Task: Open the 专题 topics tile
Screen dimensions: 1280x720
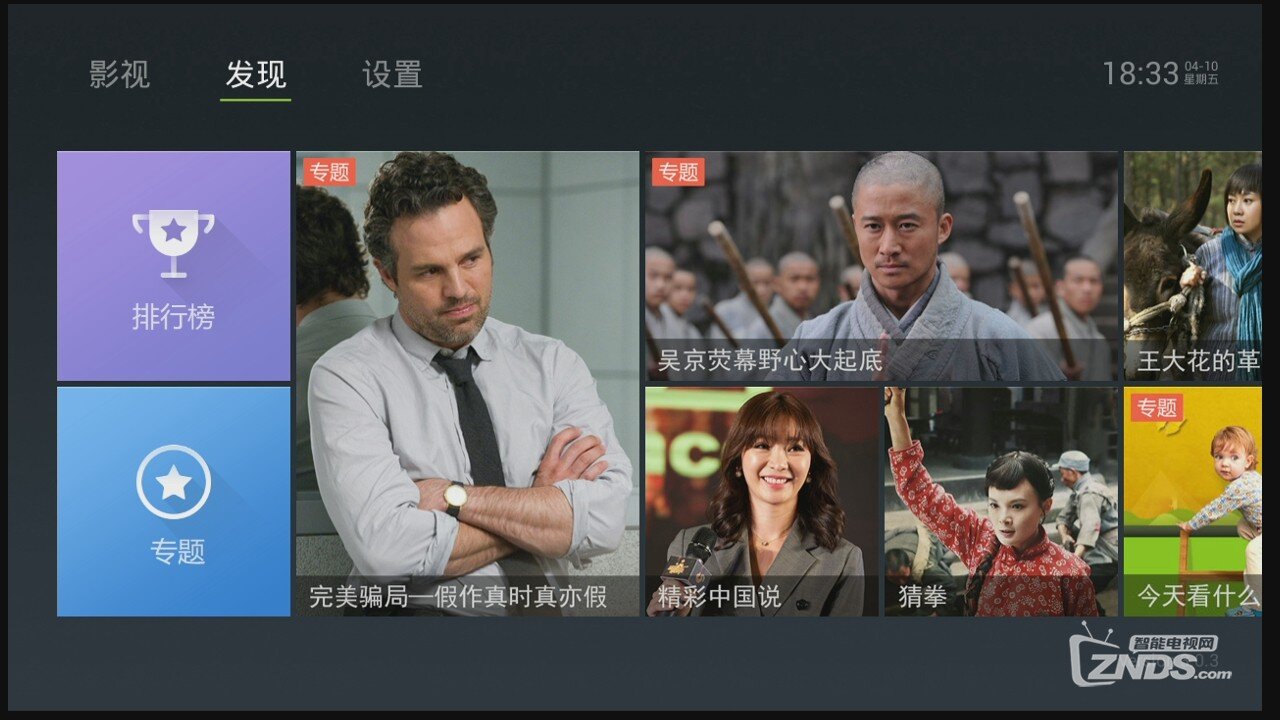Action: point(173,501)
